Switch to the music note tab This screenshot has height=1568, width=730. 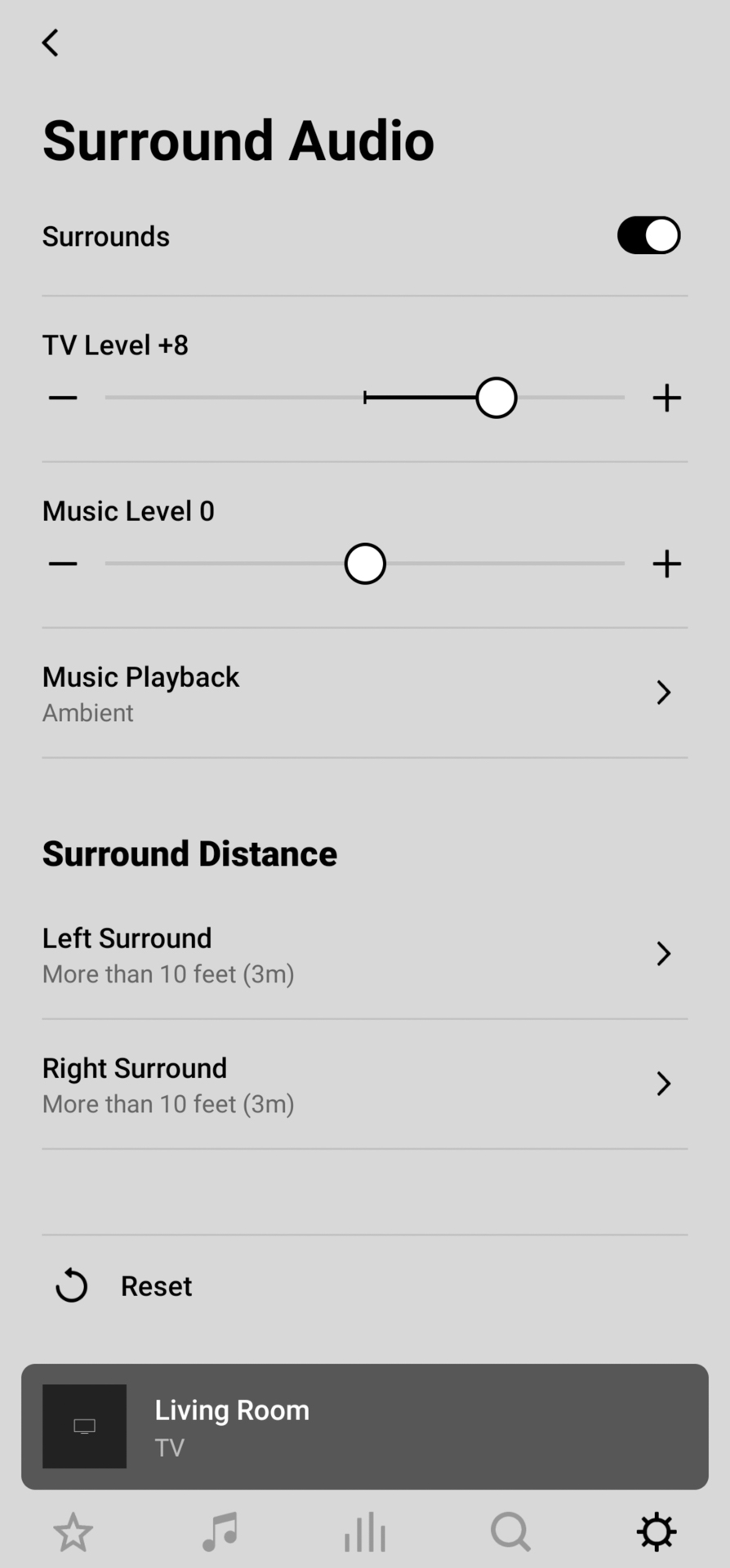point(220,1532)
